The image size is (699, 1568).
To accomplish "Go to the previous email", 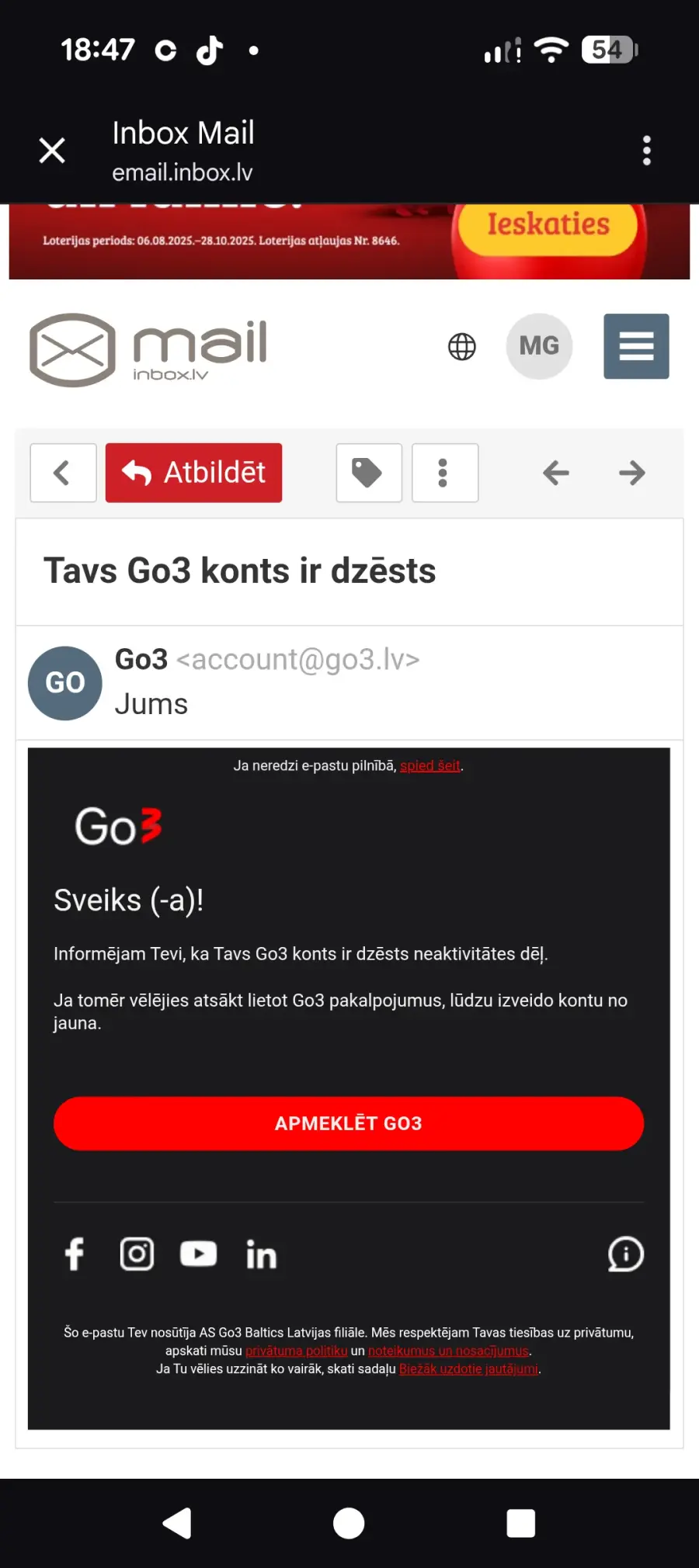I will pos(556,473).
